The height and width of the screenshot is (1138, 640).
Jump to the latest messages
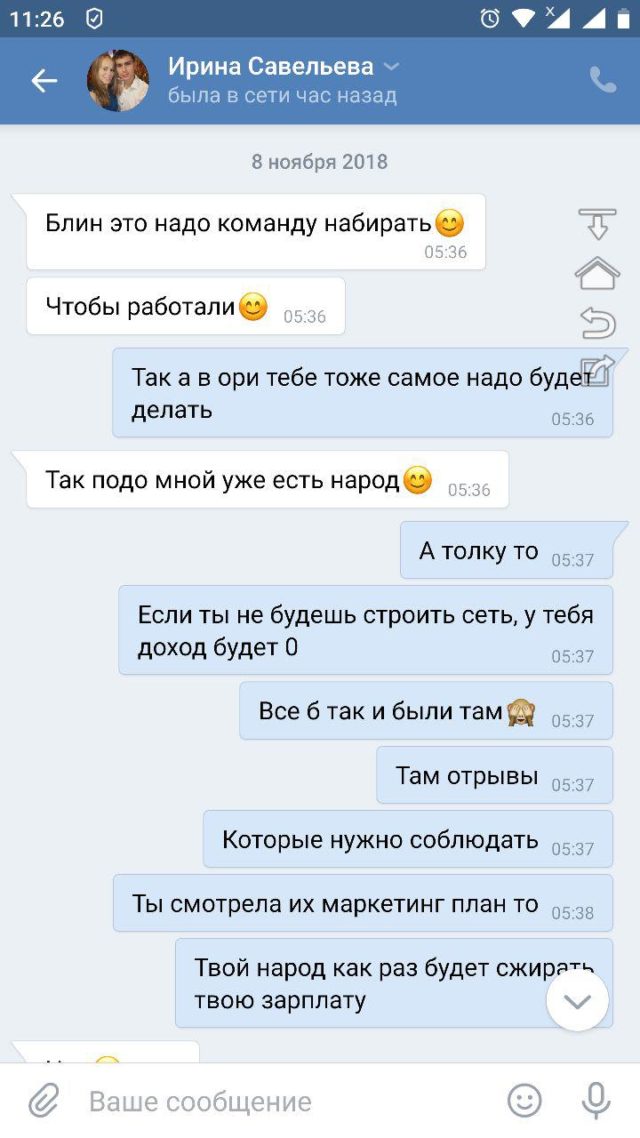tap(577, 1001)
